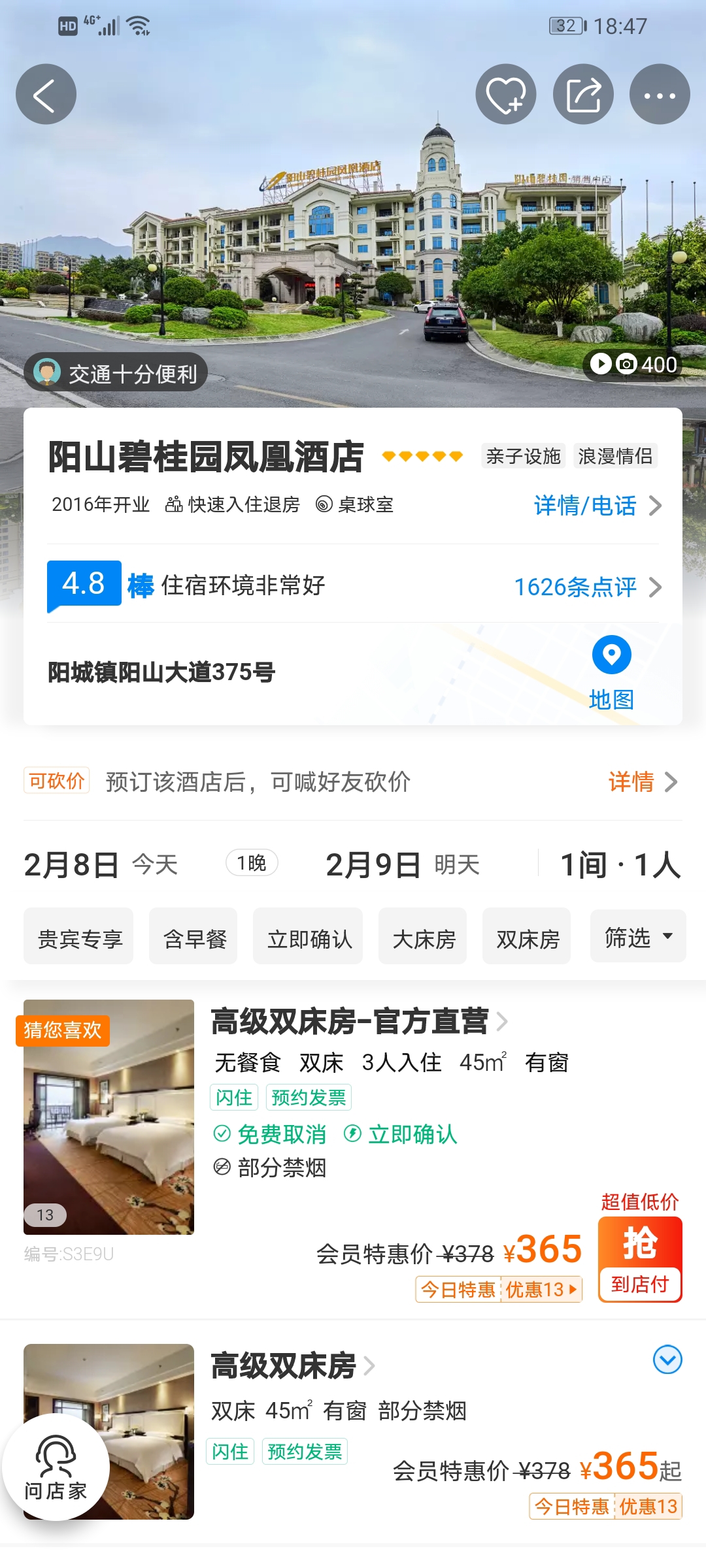706x1568 pixels.
Task: Open the 地图 map view
Action: point(611,672)
